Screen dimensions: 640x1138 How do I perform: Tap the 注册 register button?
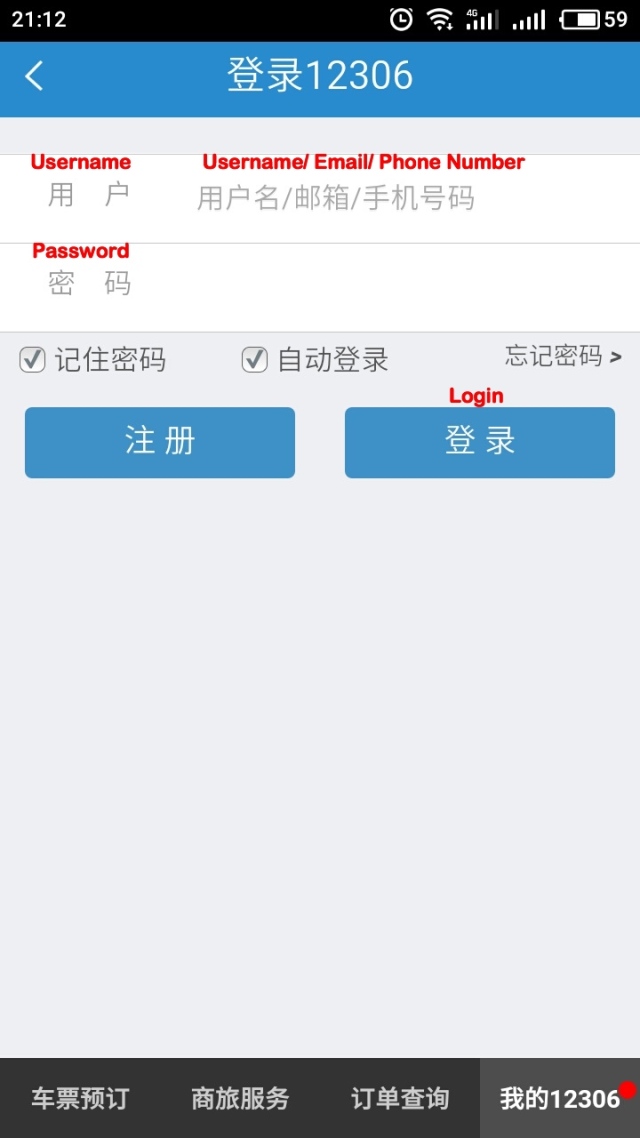pos(160,442)
